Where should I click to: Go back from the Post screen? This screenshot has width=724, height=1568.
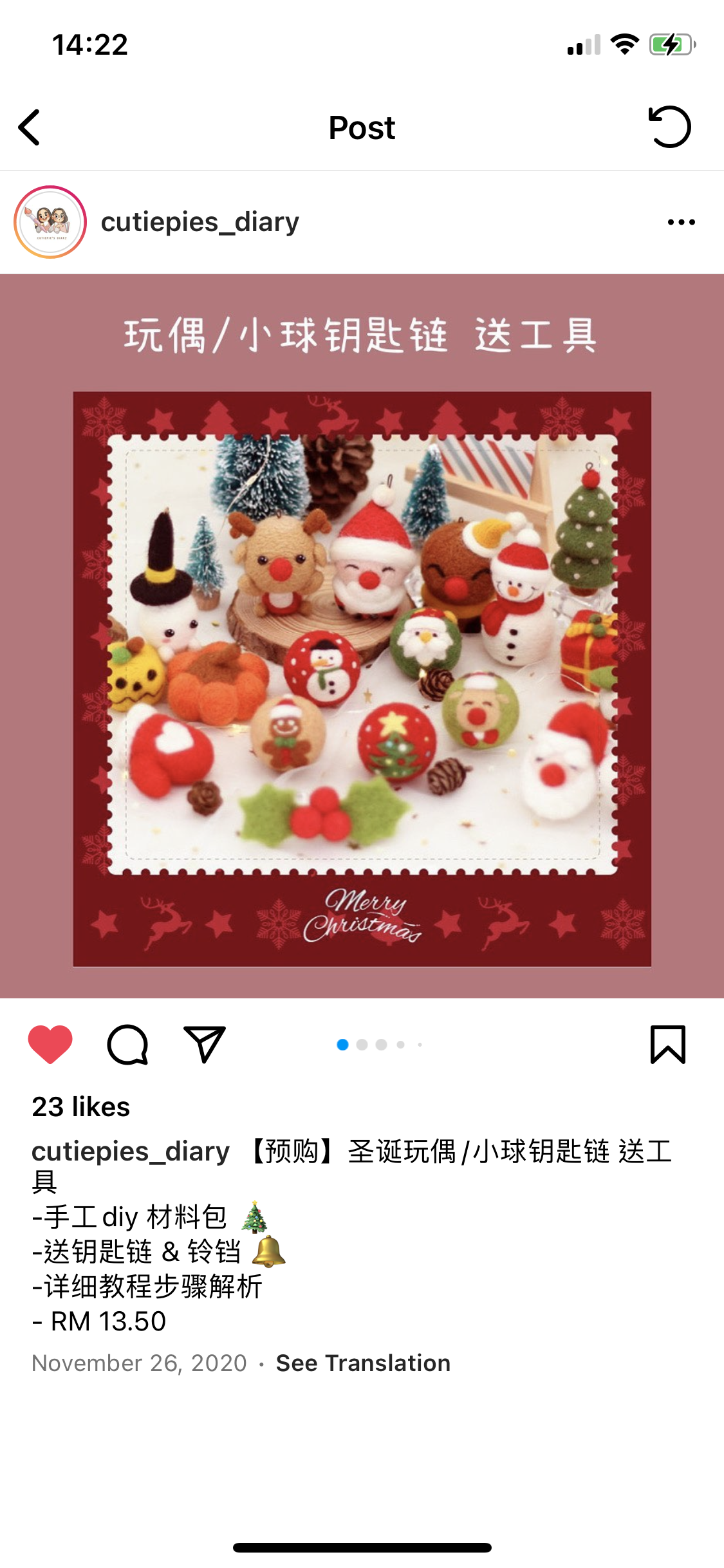click(x=30, y=127)
